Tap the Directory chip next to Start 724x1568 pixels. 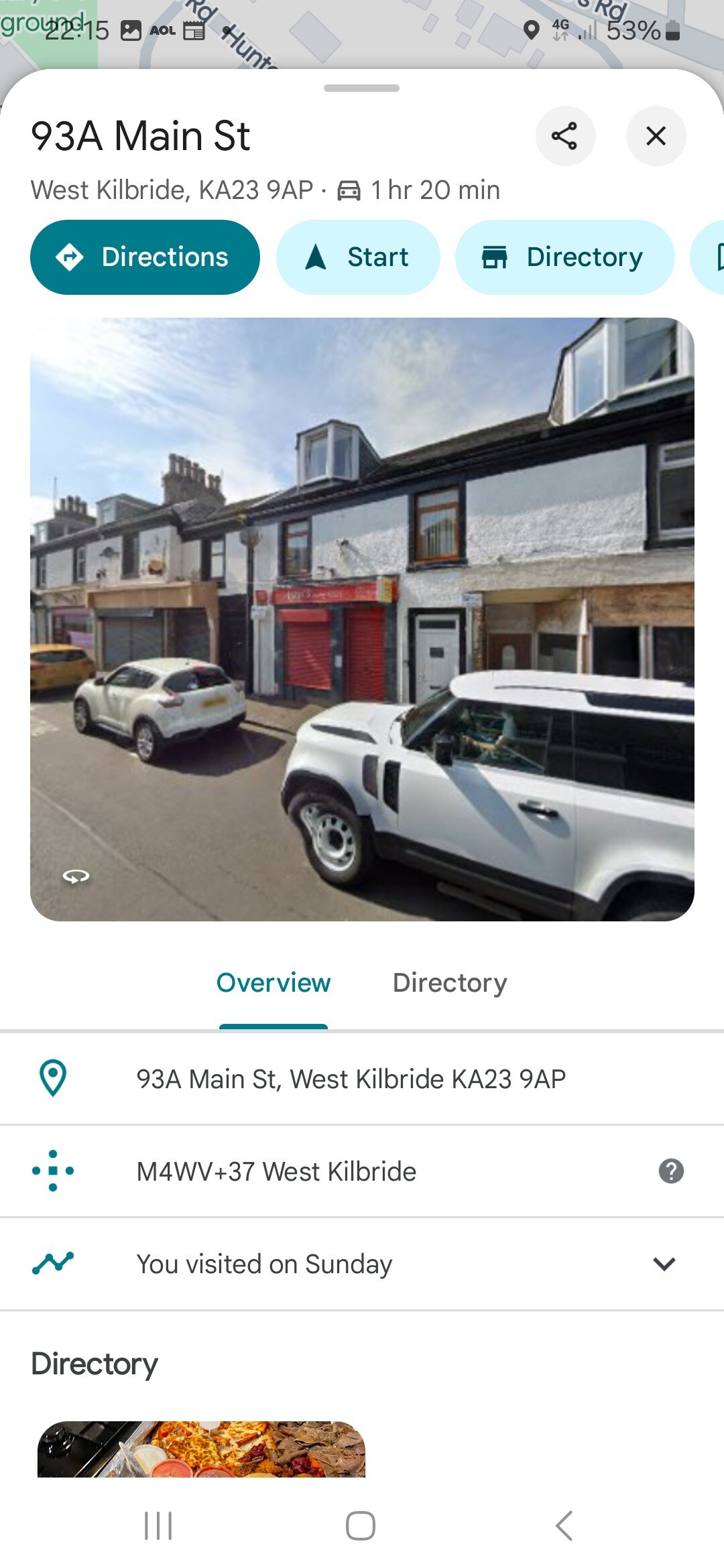click(564, 257)
